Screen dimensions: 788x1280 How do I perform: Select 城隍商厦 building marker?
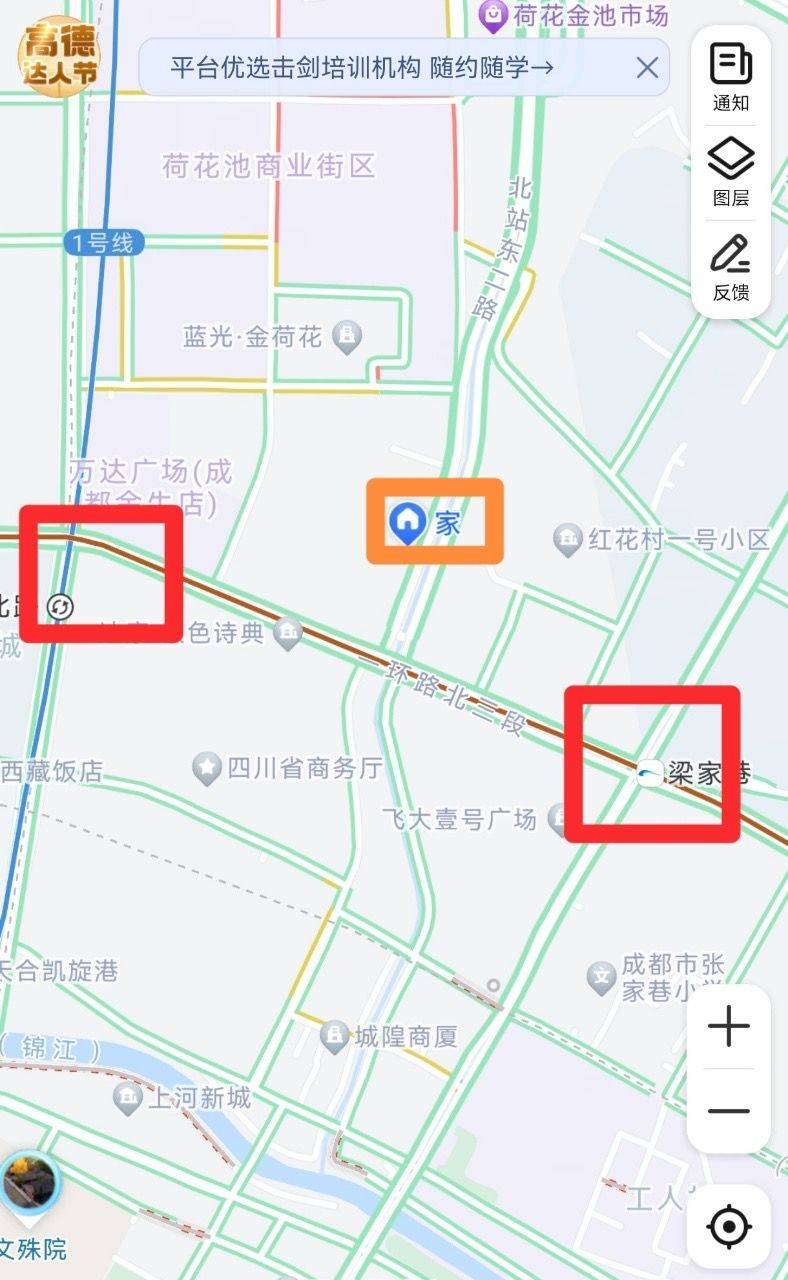coord(334,1036)
